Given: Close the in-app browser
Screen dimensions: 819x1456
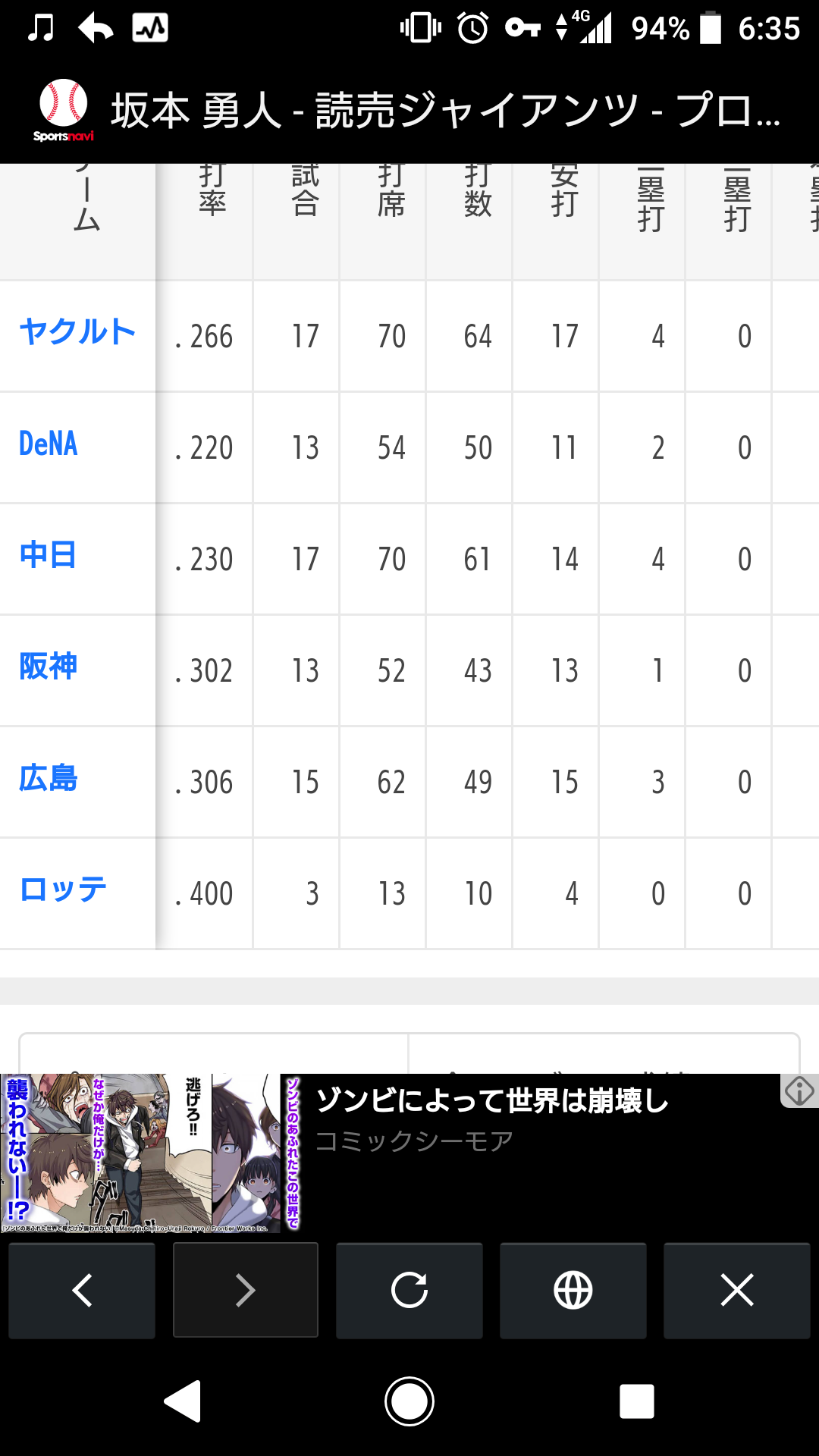Looking at the screenshot, I should click(x=737, y=1290).
